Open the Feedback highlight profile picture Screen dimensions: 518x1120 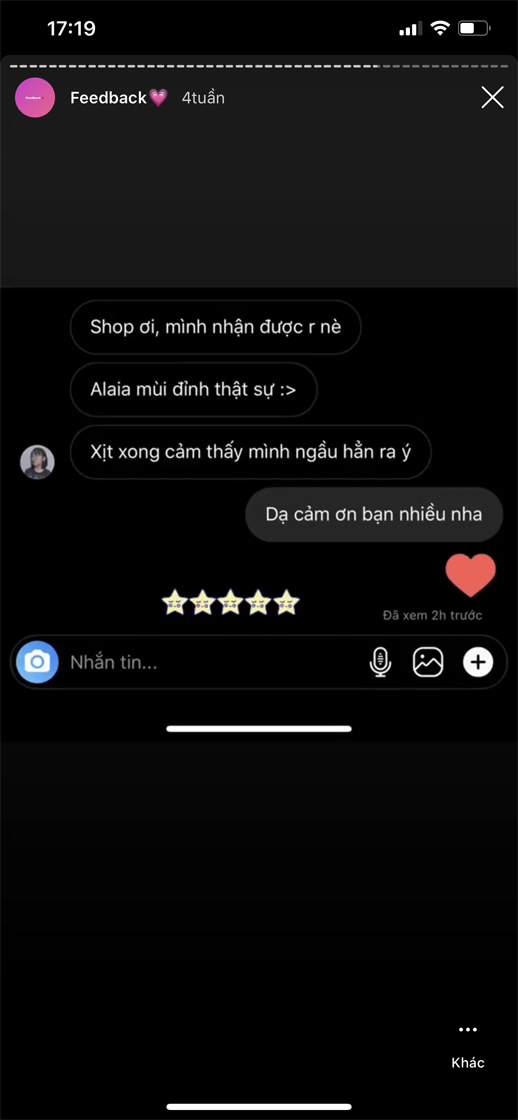[x=35, y=98]
